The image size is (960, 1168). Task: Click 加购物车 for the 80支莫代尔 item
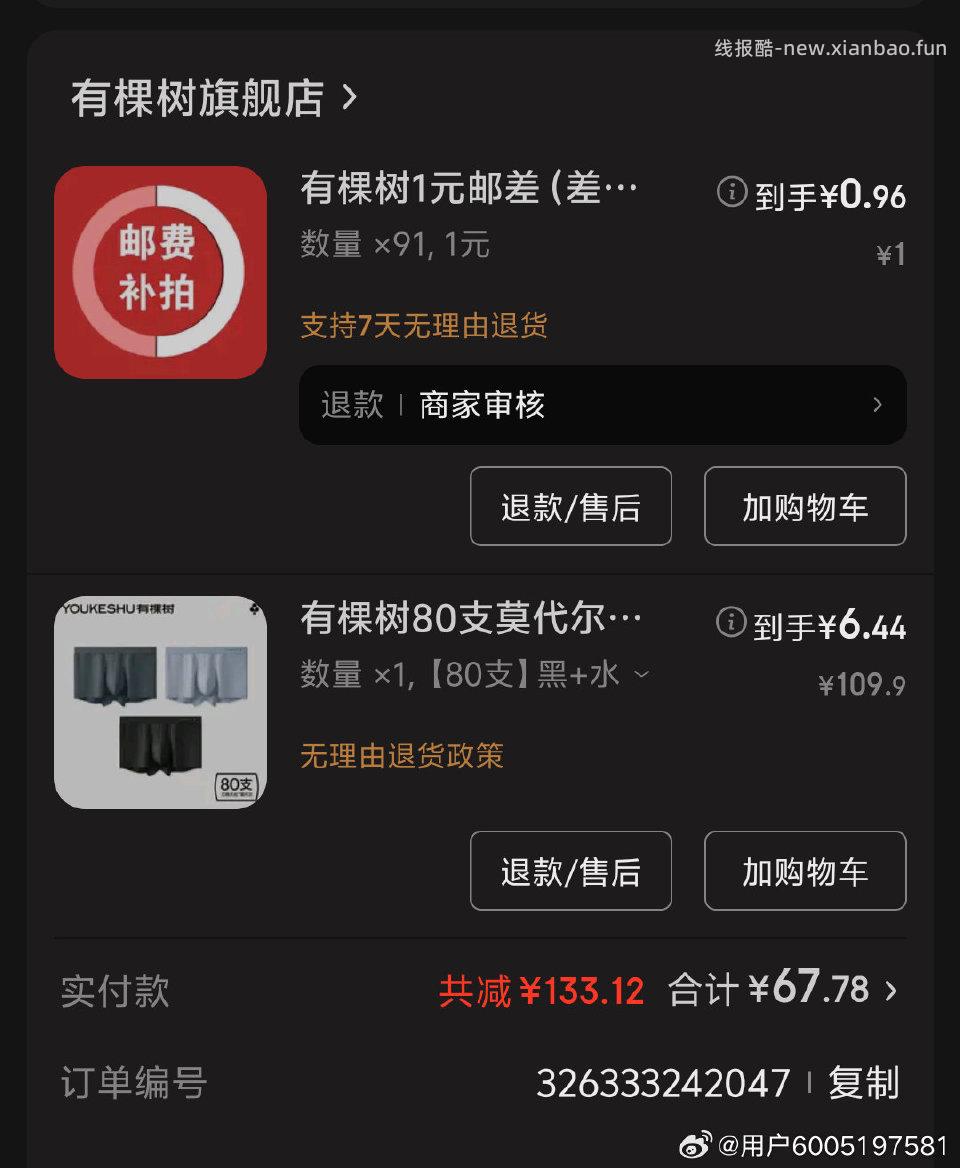click(x=806, y=871)
